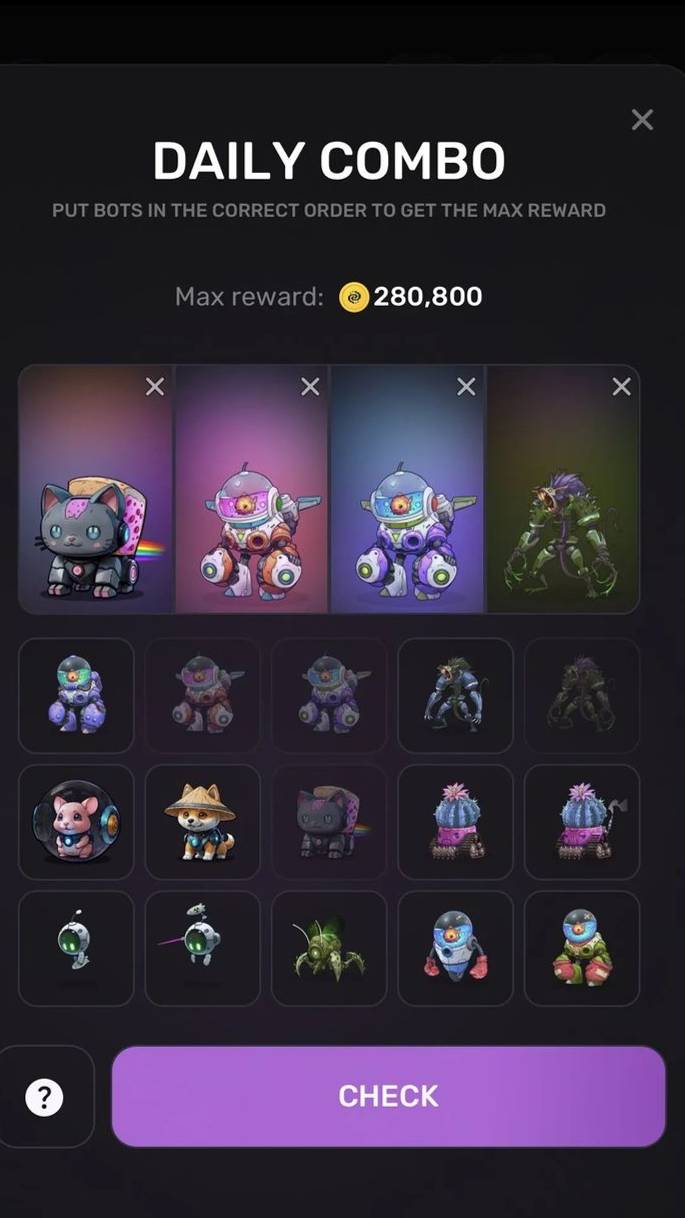Select the cactus tank bot with an axe
The image size is (685, 1218).
(x=582, y=822)
